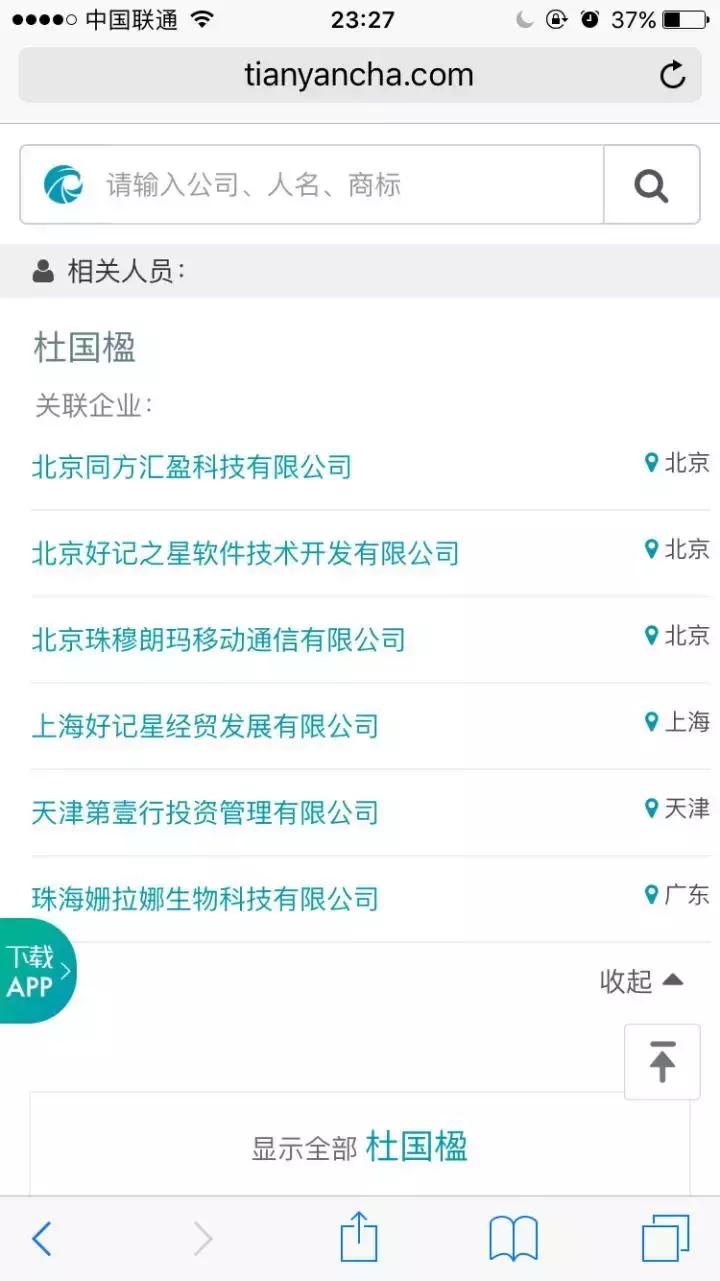Open 天津第壹行投资管理有限公司
This screenshot has height=1281, width=720.
pos(205,812)
